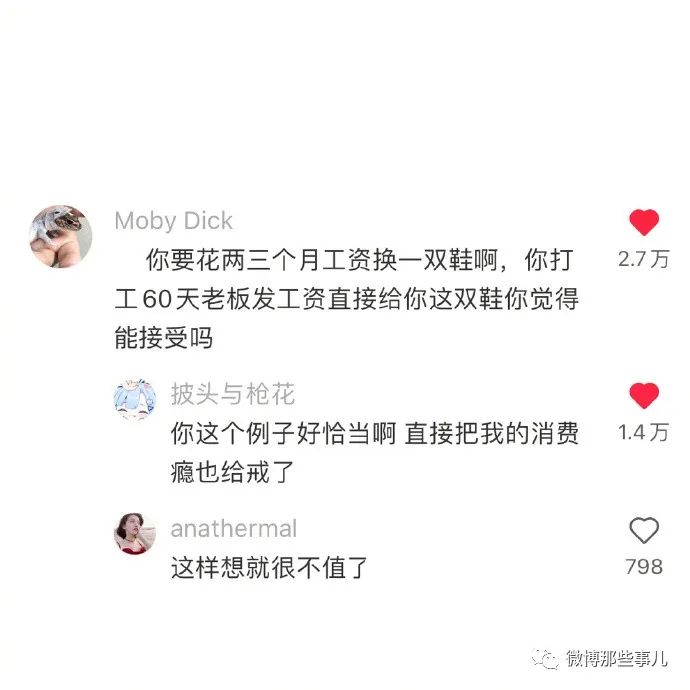Open 披头与枪花's profile avatar
Screen dimensions: 690x690
(135, 399)
